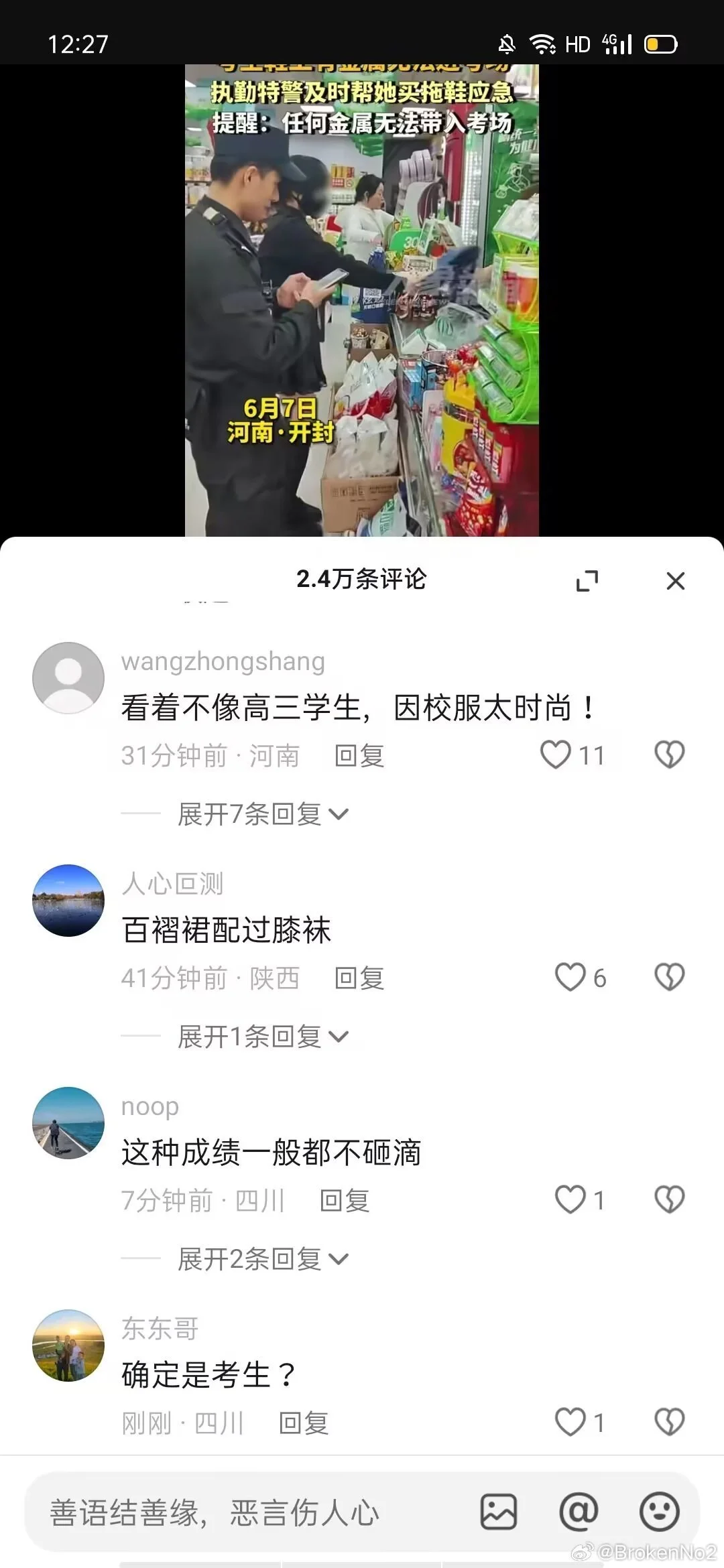
Task: Open wangzhongshang's profile avatar
Action: pyautogui.click(x=68, y=678)
